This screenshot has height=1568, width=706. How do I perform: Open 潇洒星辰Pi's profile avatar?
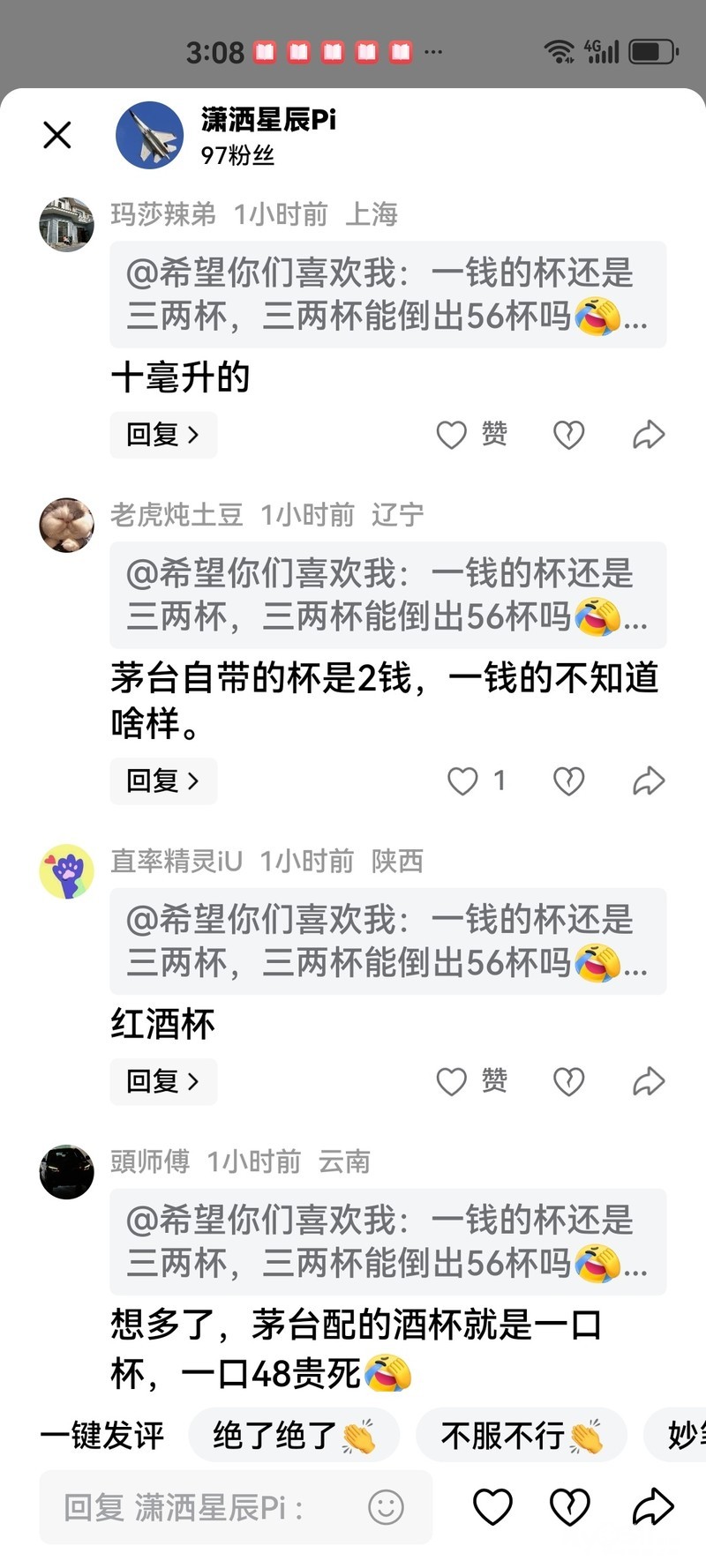[x=149, y=135]
